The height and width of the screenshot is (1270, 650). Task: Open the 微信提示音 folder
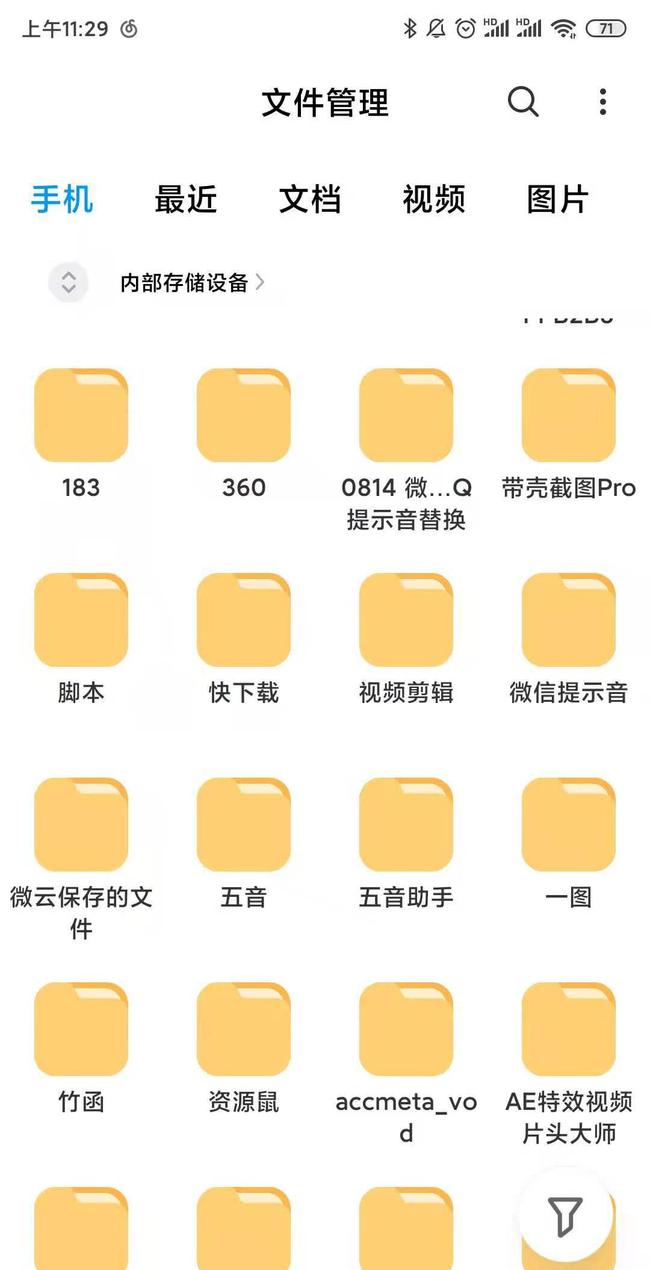(x=568, y=620)
